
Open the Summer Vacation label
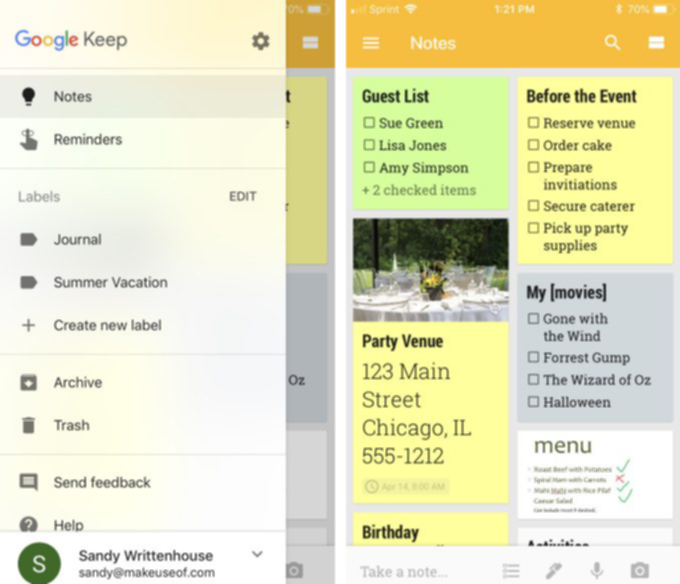tap(110, 283)
